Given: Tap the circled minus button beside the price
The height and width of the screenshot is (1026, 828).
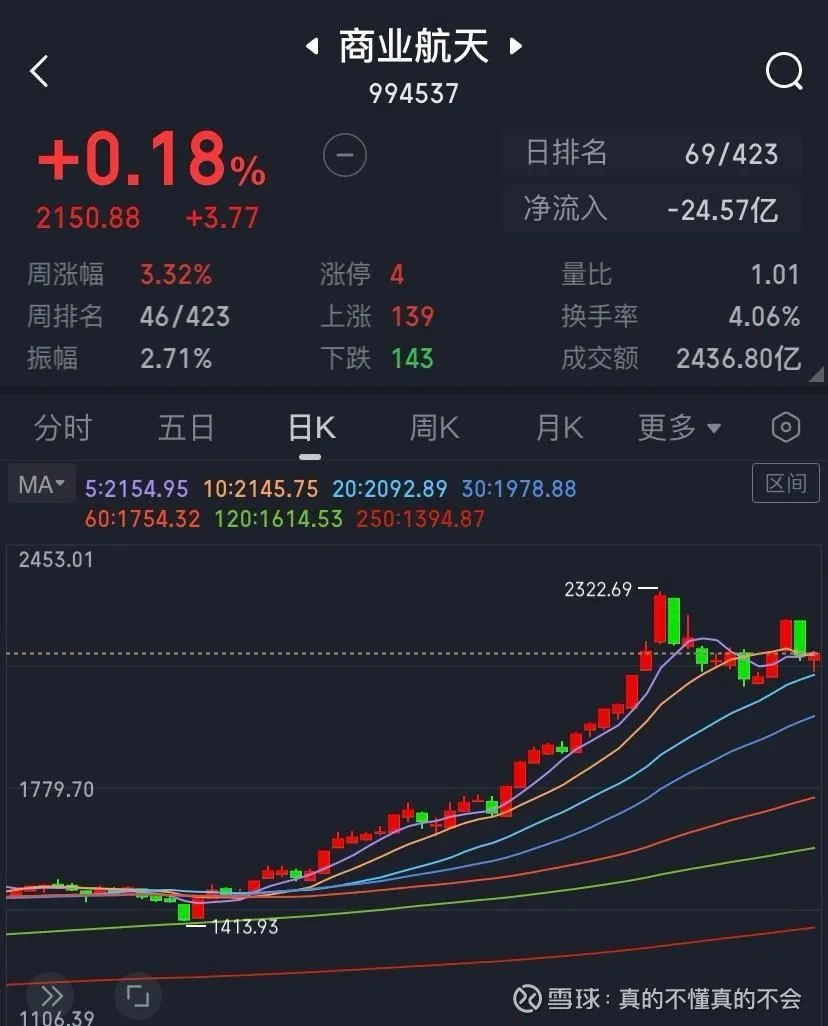Looking at the screenshot, I should tap(345, 156).
